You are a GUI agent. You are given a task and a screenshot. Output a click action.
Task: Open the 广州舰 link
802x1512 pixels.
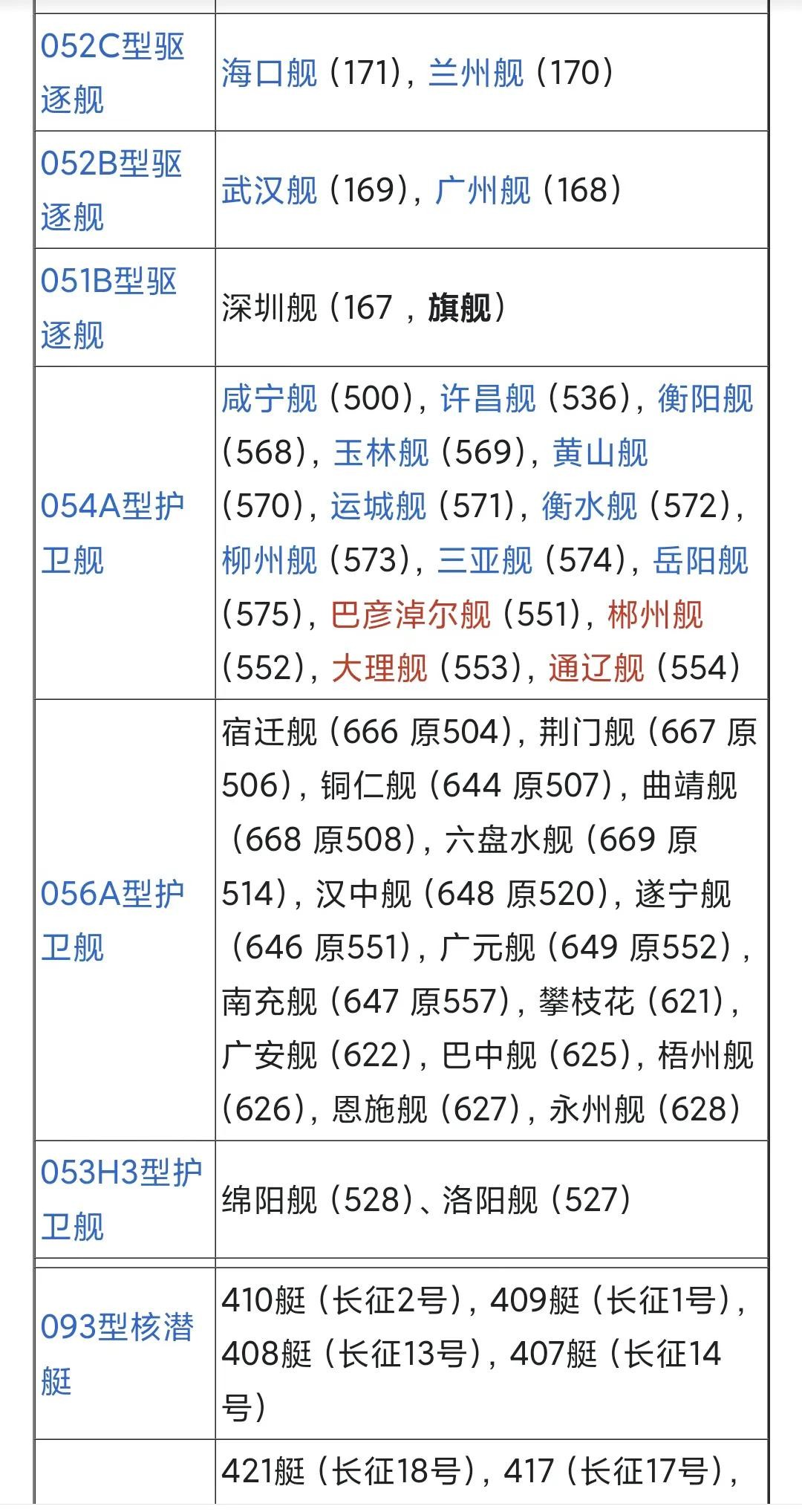(x=483, y=190)
